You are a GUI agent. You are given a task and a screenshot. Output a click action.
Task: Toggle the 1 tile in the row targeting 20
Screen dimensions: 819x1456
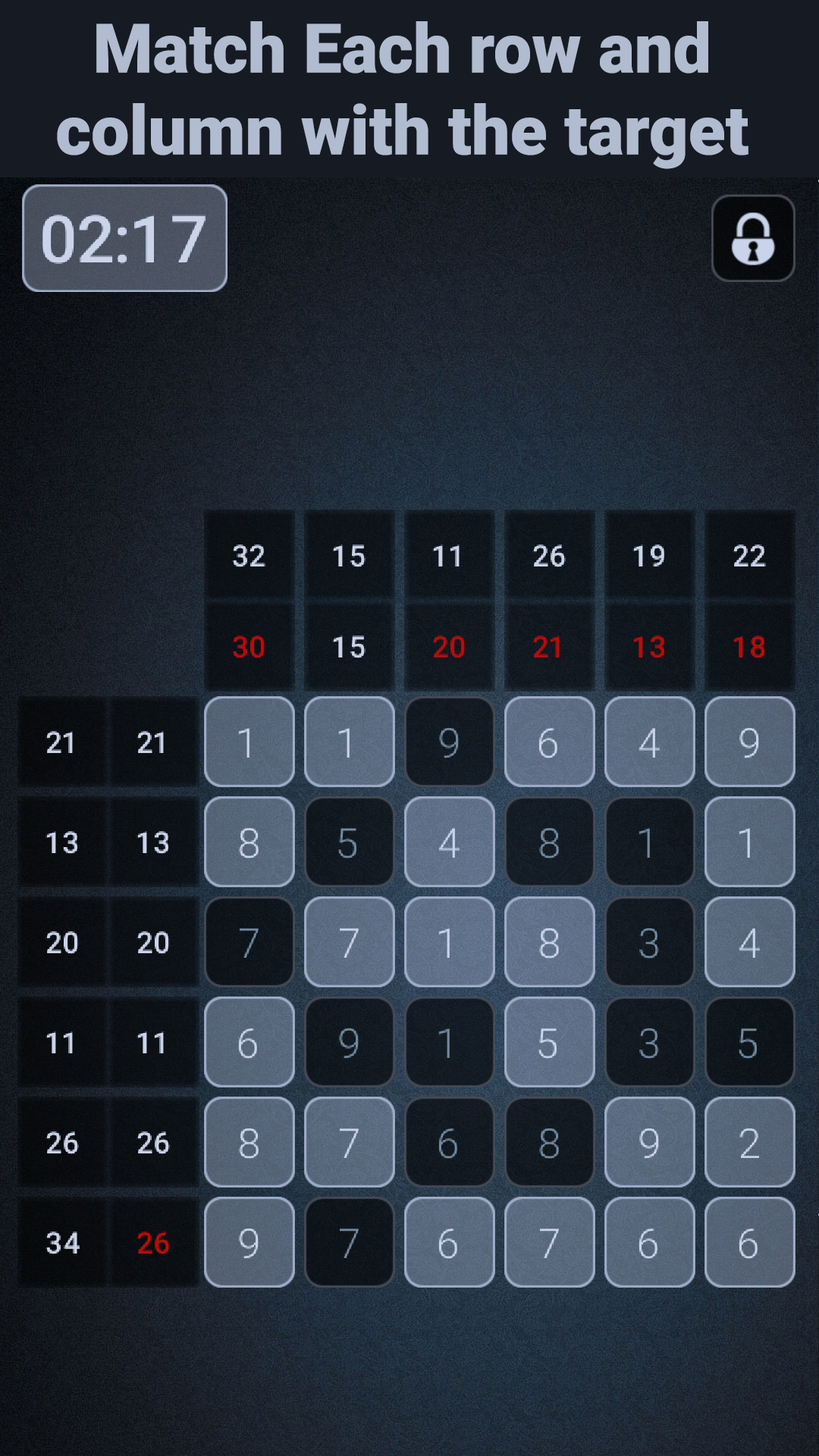[449, 942]
